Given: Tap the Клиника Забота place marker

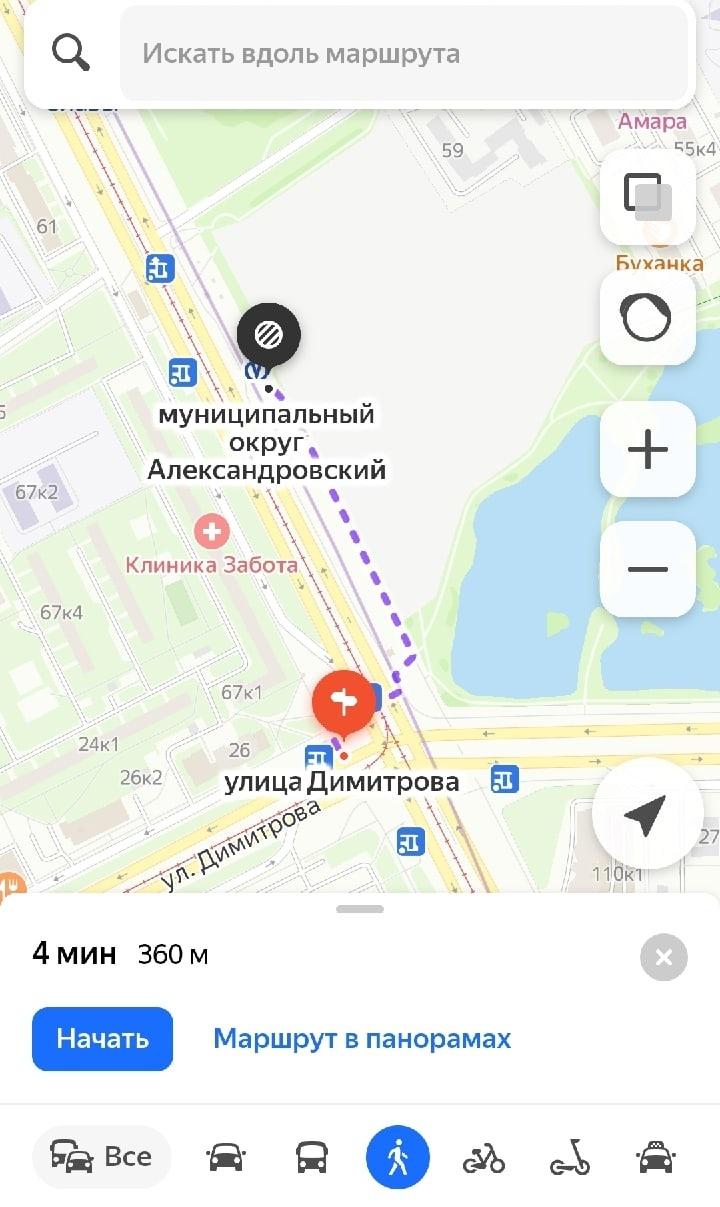Looking at the screenshot, I should [211, 531].
